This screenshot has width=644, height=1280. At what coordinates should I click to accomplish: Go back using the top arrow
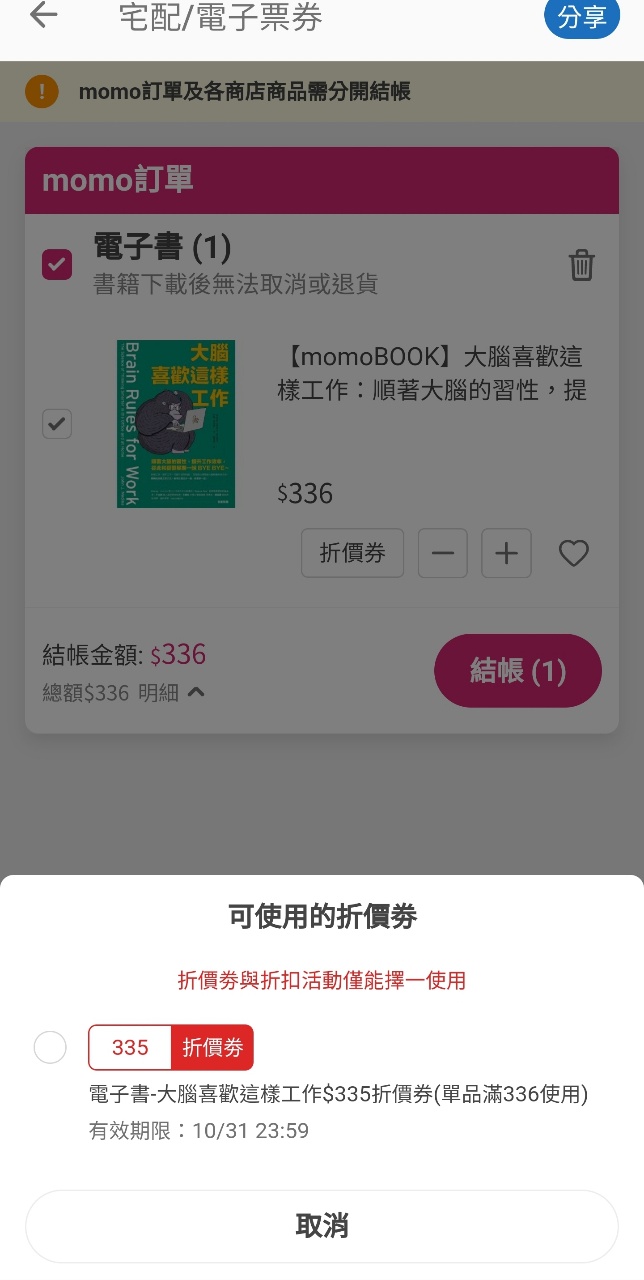(x=44, y=16)
